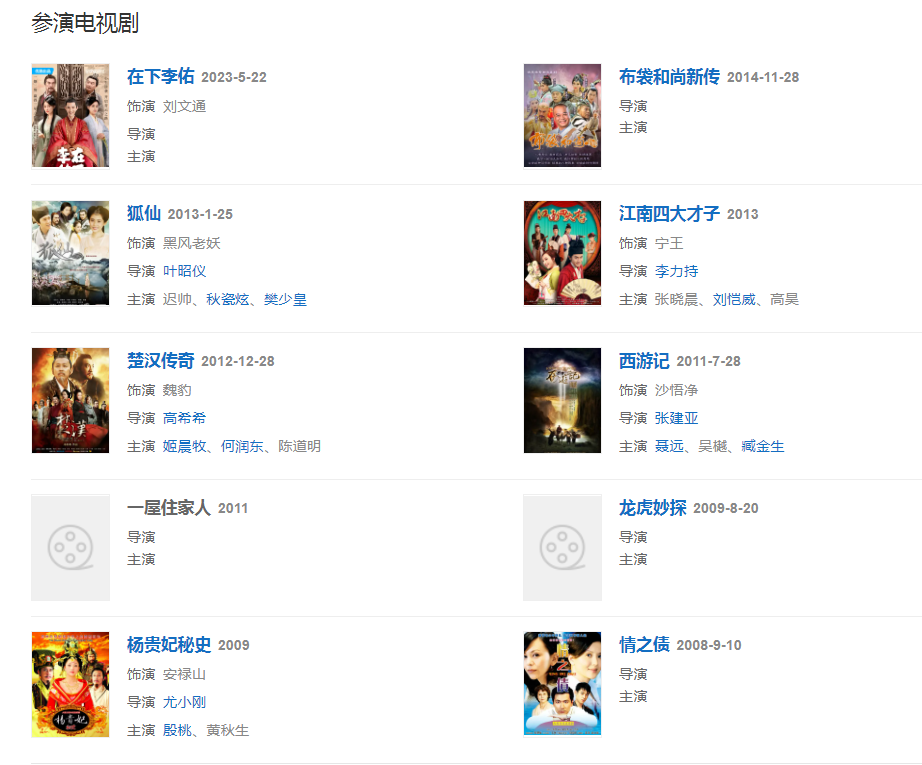Viewport: 922px width, 765px height.
Task: Open director 高希希's page
Action: point(184,418)
